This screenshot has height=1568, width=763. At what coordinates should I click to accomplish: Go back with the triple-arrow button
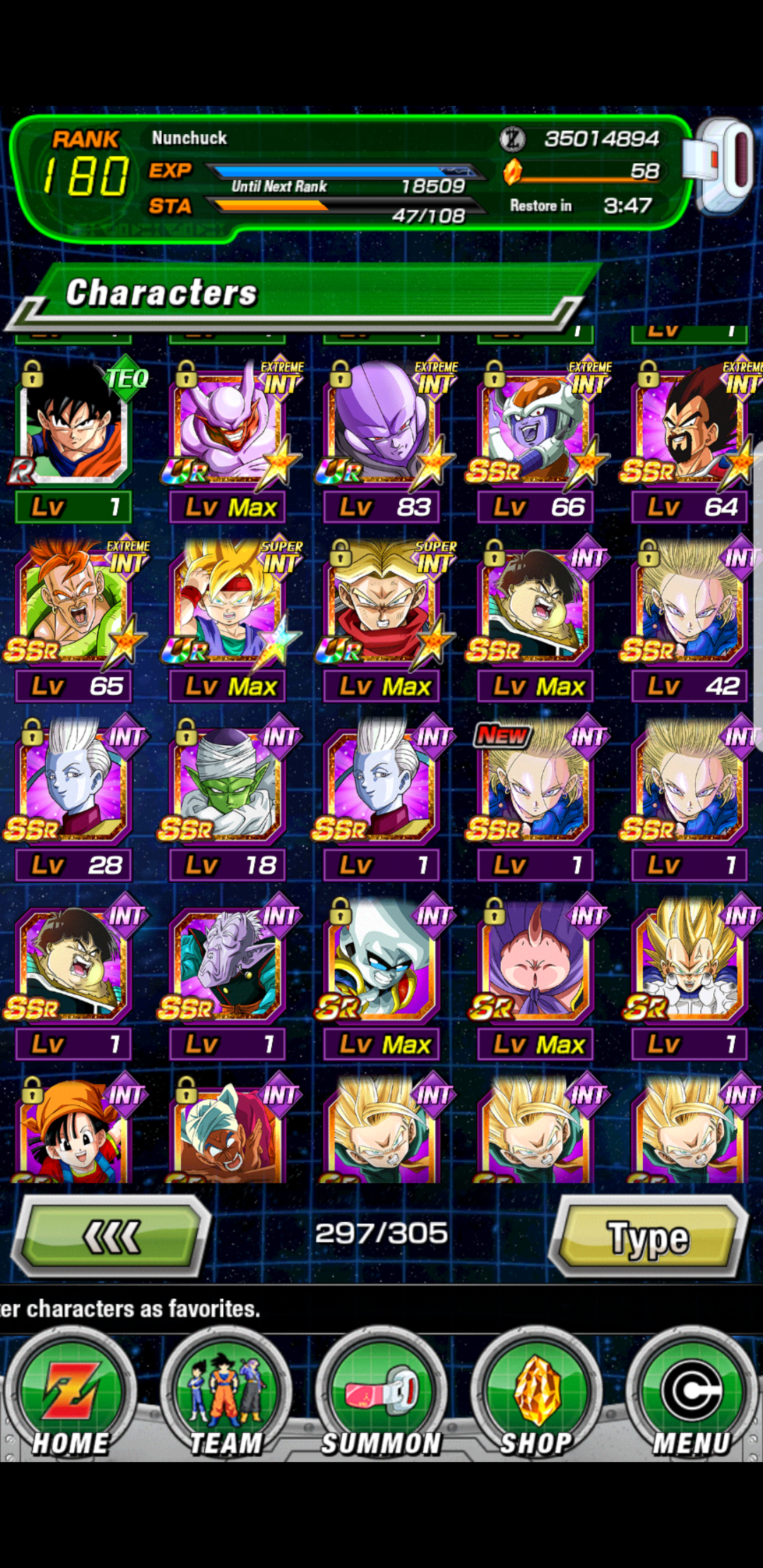point(111,1237)
